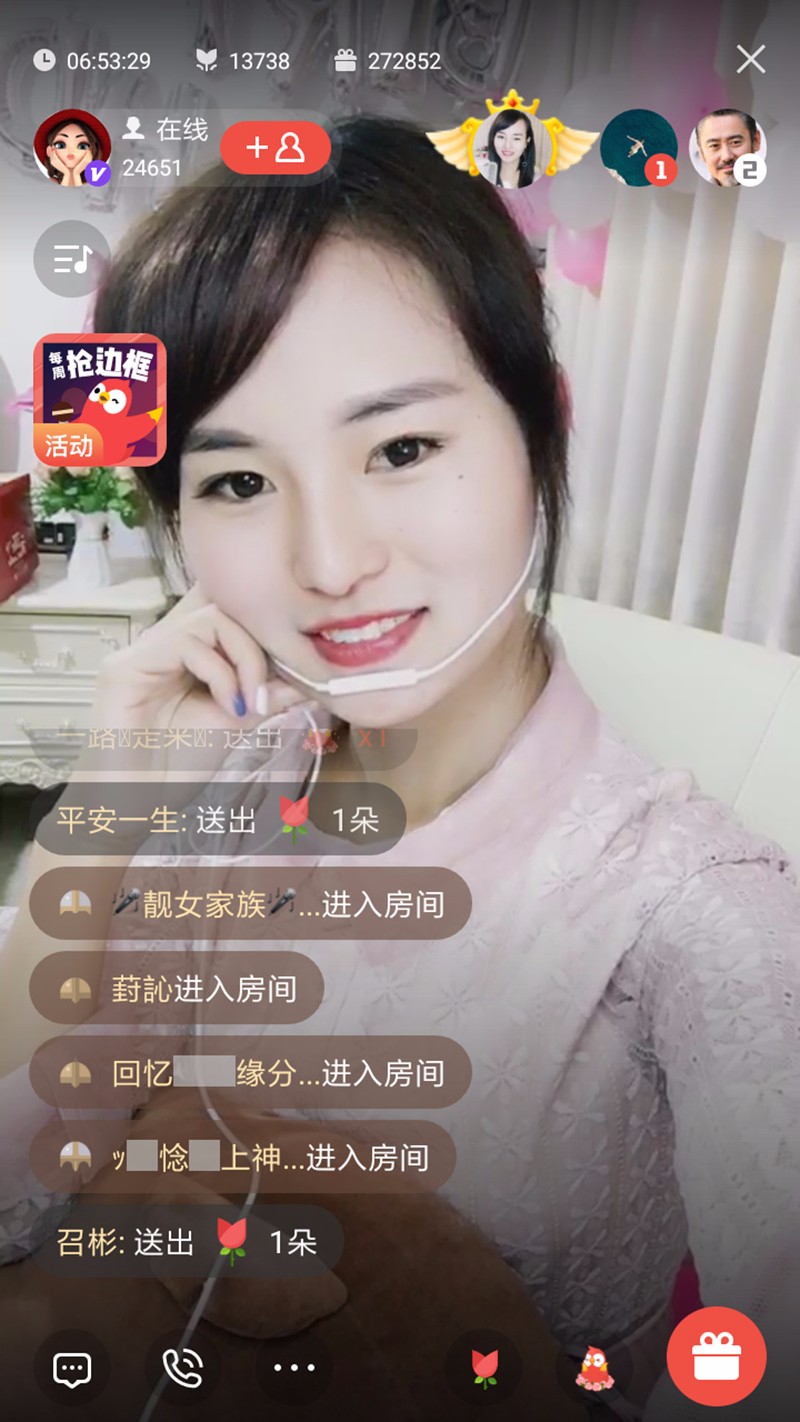The height and width of the screenshot is (1422, 800).
Task: Open the three-dots more options
Action: pos(294,1368)
